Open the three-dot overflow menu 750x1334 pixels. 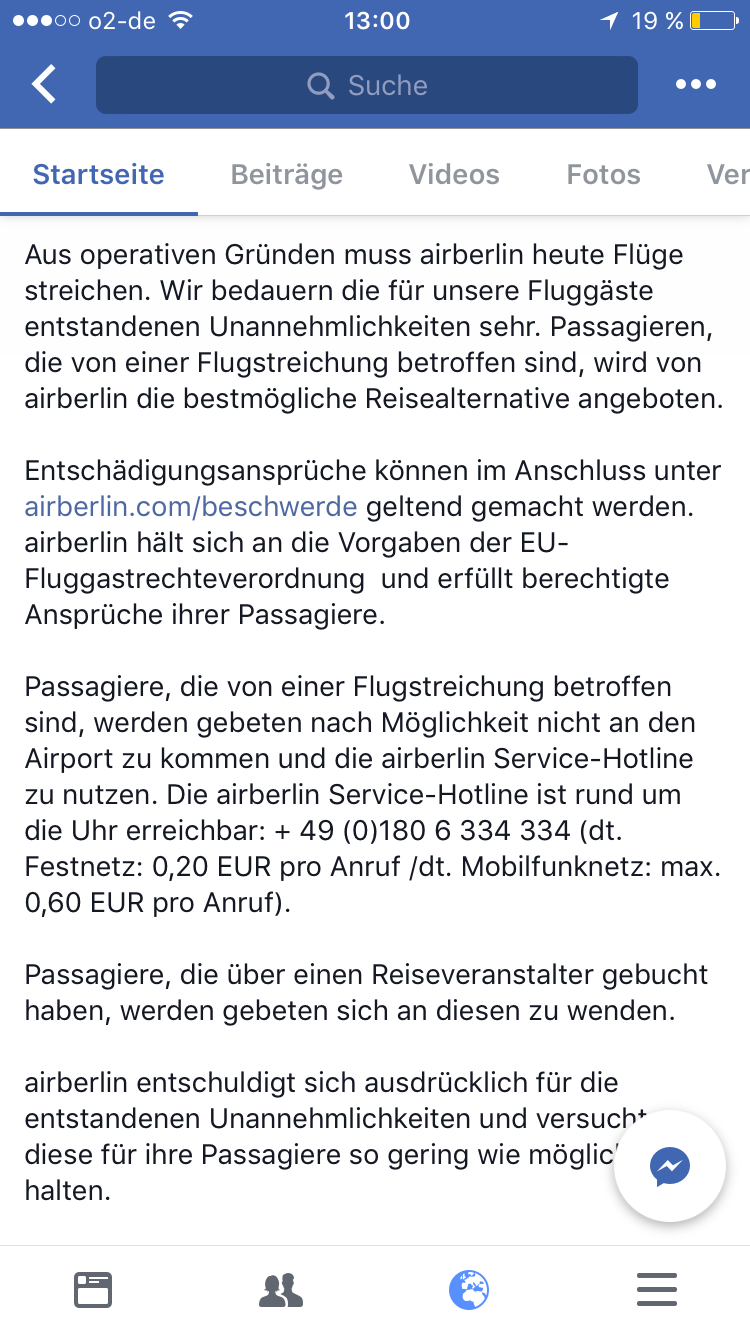(x=695, y=85)
